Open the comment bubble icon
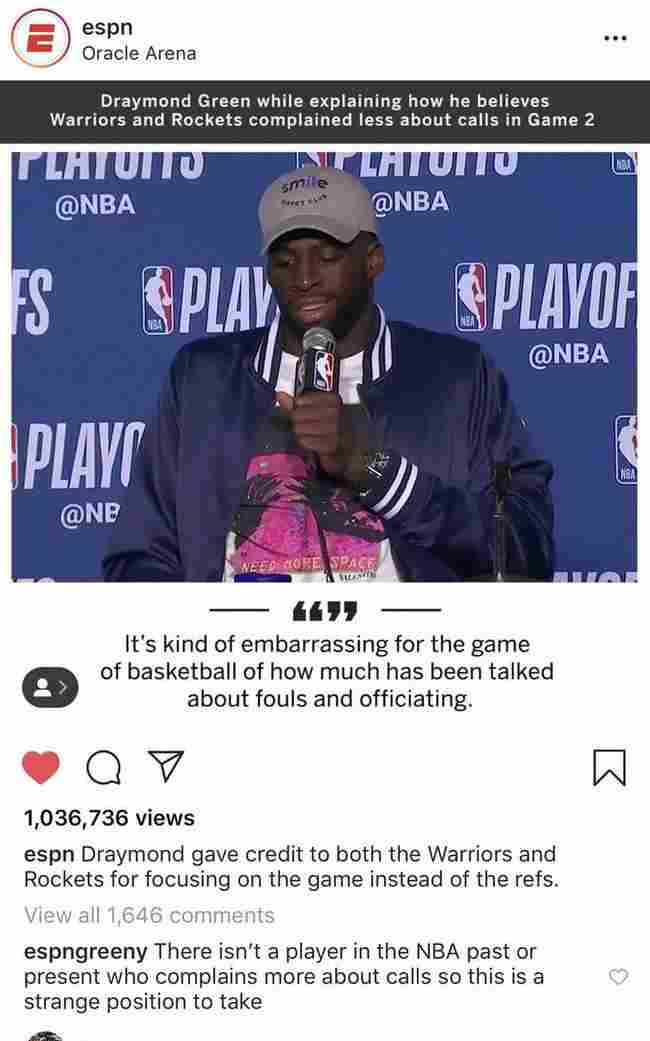Screen dimensions: 650x1041 point(102,768)
